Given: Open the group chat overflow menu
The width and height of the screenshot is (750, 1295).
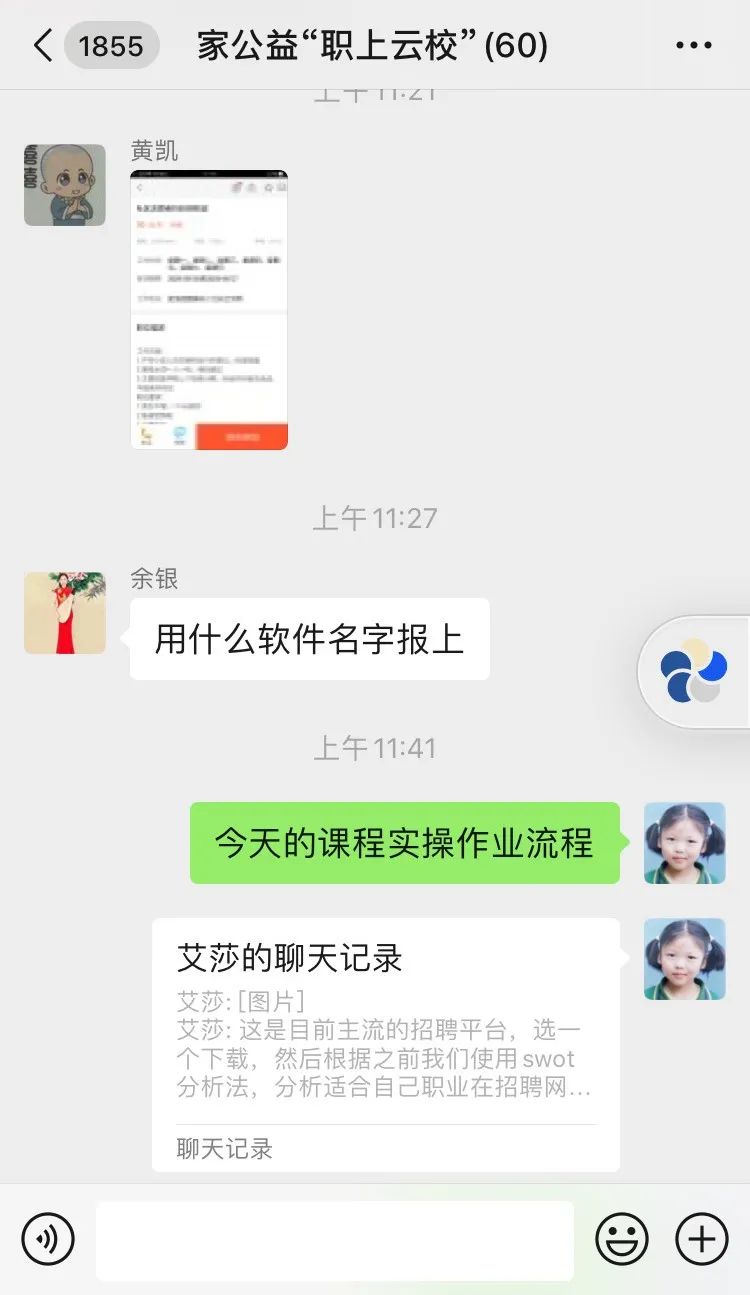Looking at the screenshot, I should (x=692, y=46).
